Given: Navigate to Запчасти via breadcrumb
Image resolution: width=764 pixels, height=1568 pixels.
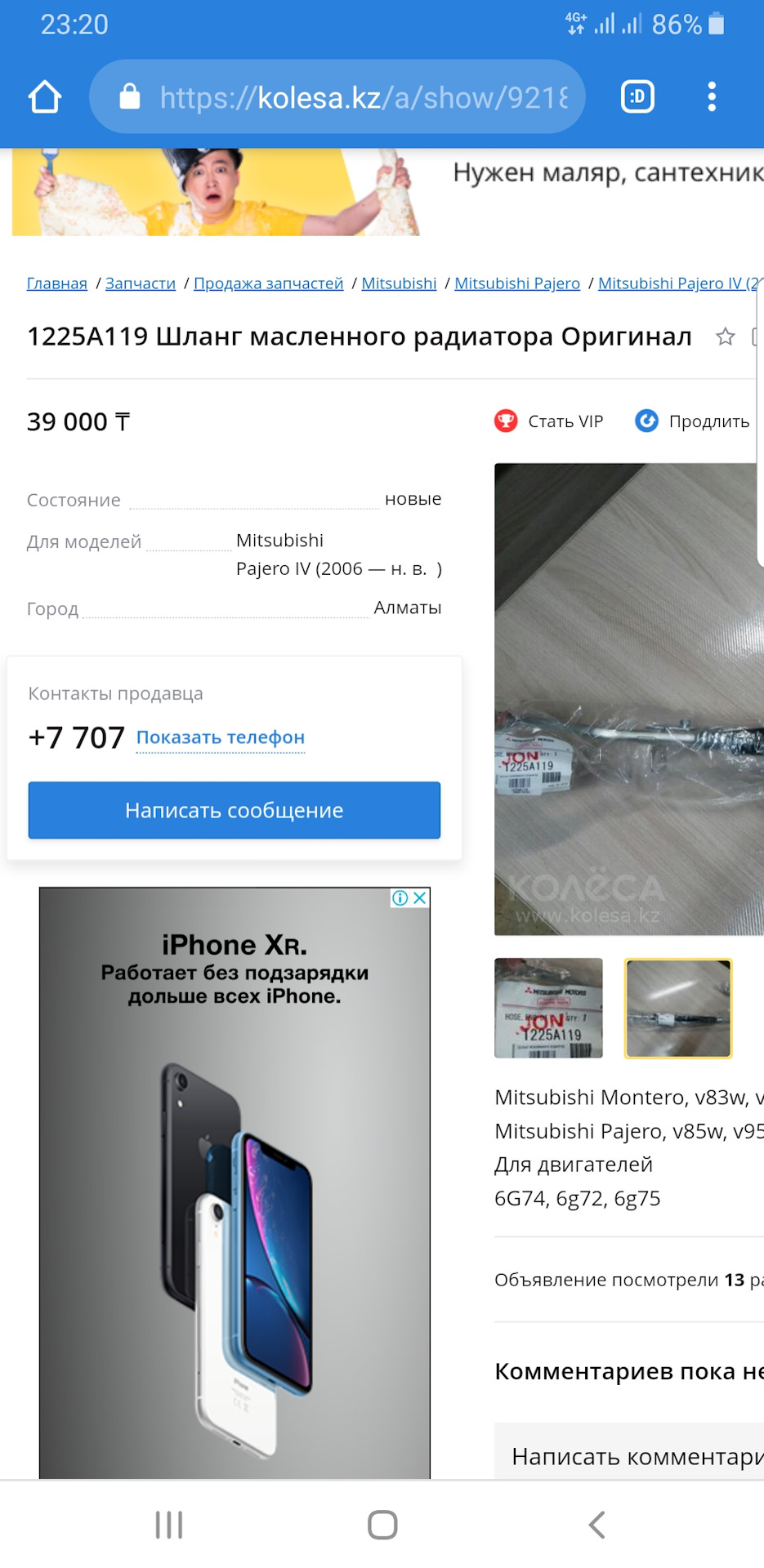Looking at the screenshot, I should [140, 283].
